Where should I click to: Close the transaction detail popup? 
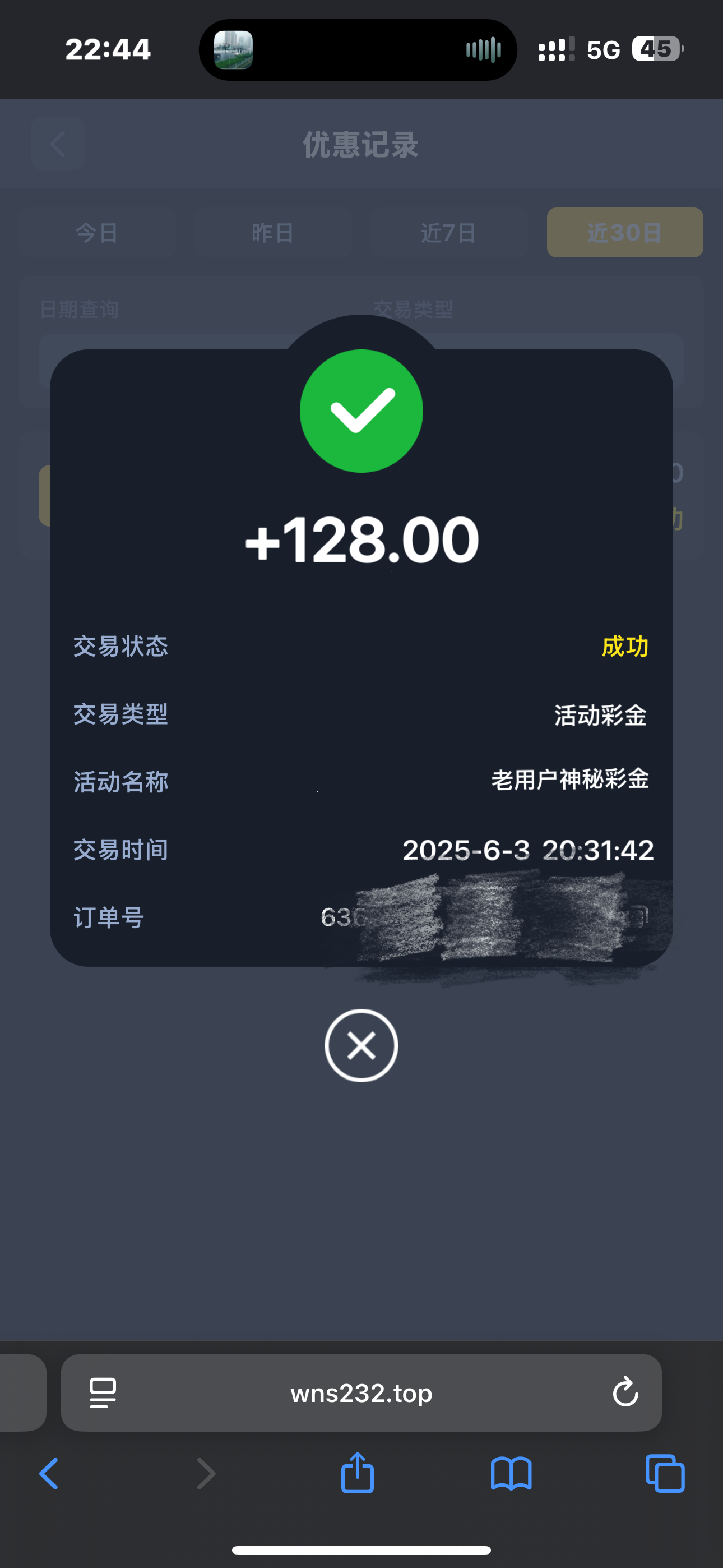[x=361, y=1045]
